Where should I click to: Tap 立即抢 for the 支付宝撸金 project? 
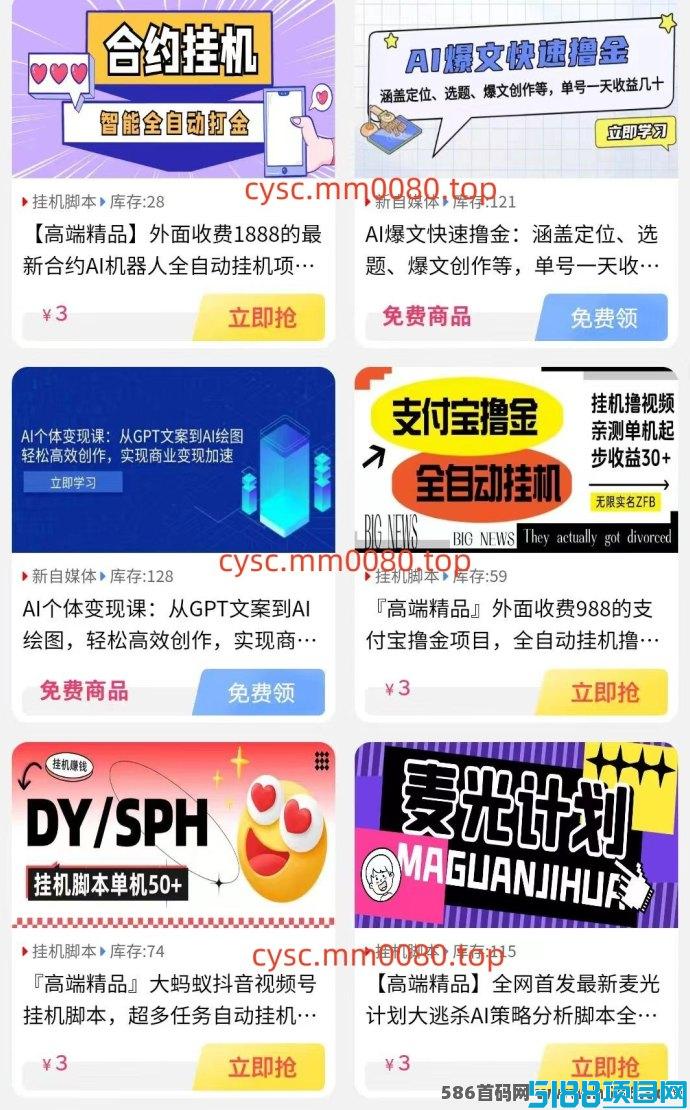[x=602, y=692]
